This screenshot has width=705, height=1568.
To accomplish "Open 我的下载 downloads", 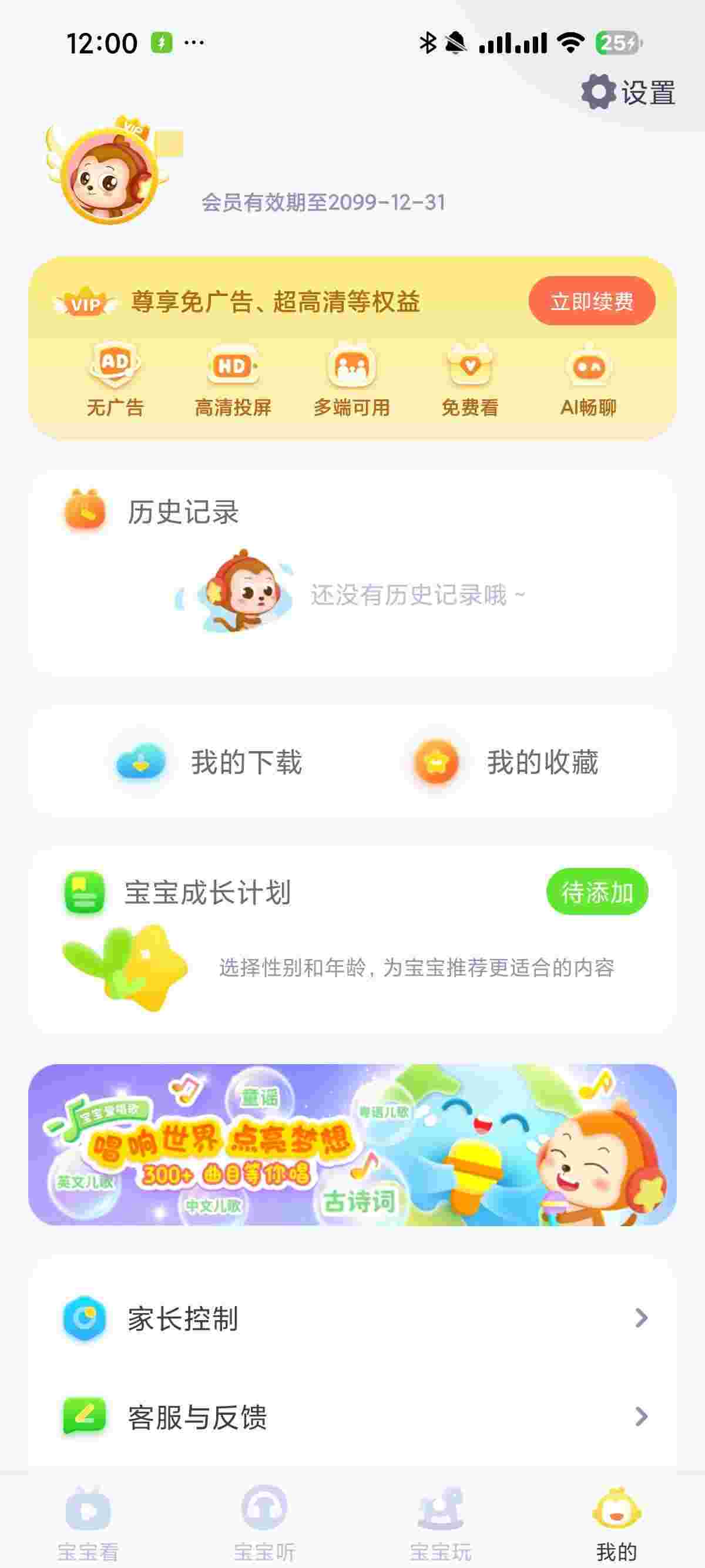I will [x=210, y=762].
